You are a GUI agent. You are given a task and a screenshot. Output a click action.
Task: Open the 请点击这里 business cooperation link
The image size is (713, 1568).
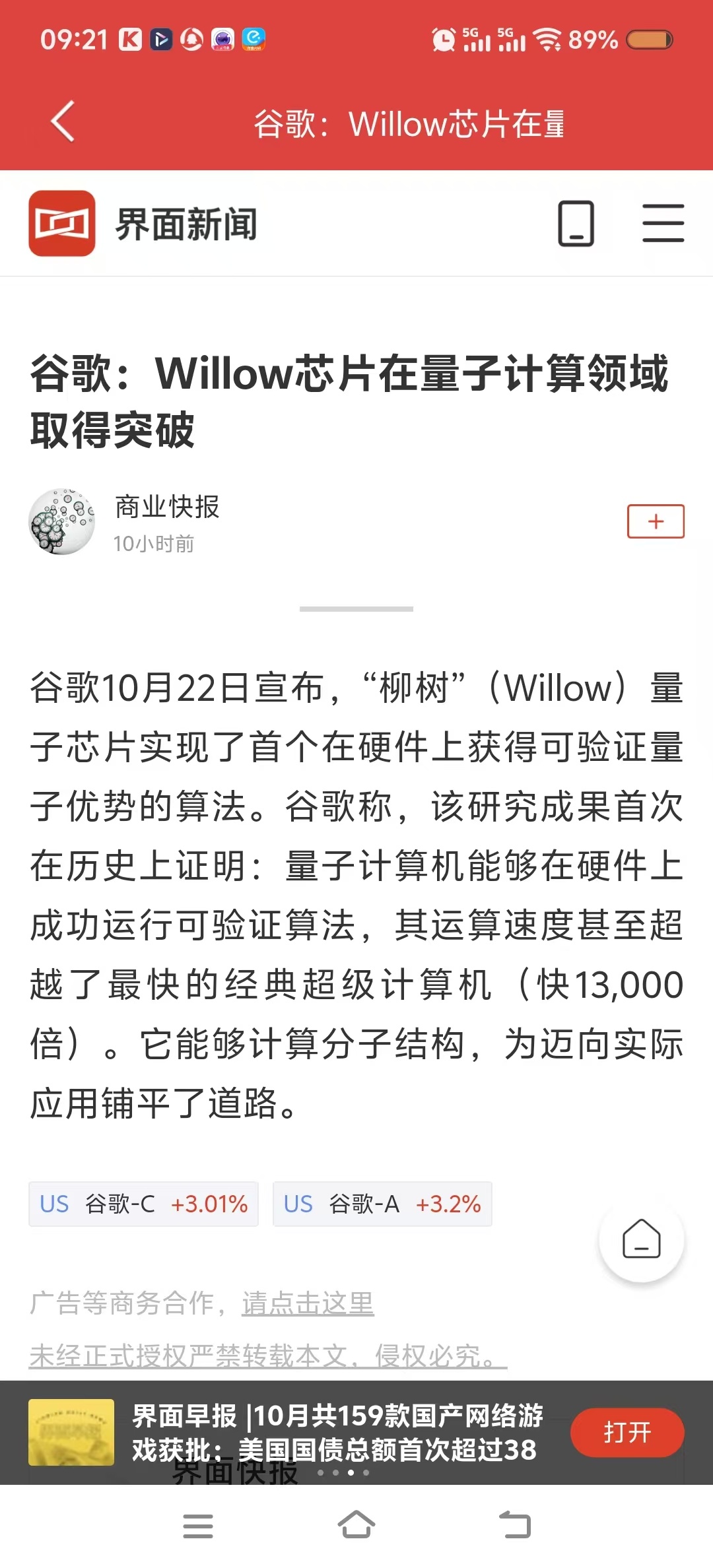click(308, 1303)
